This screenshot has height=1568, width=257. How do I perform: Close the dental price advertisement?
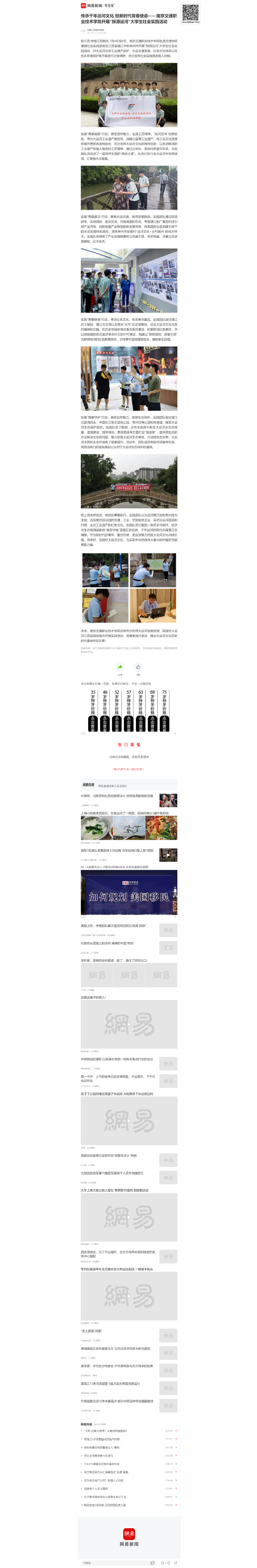click(175, 733)
